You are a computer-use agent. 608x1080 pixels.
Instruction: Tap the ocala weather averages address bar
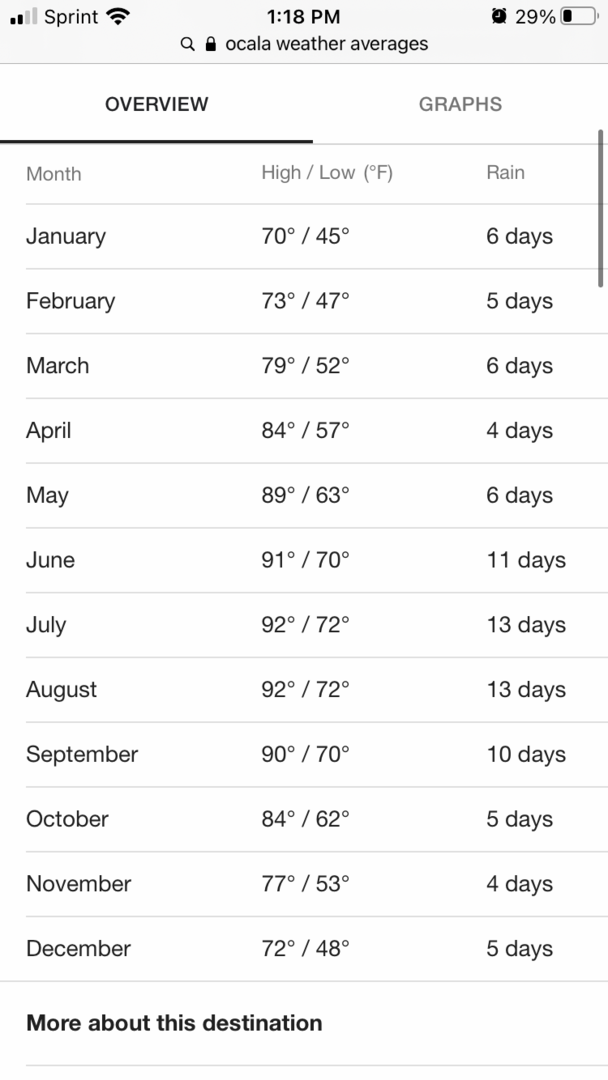pyautogui.click(x=304, y=44)
